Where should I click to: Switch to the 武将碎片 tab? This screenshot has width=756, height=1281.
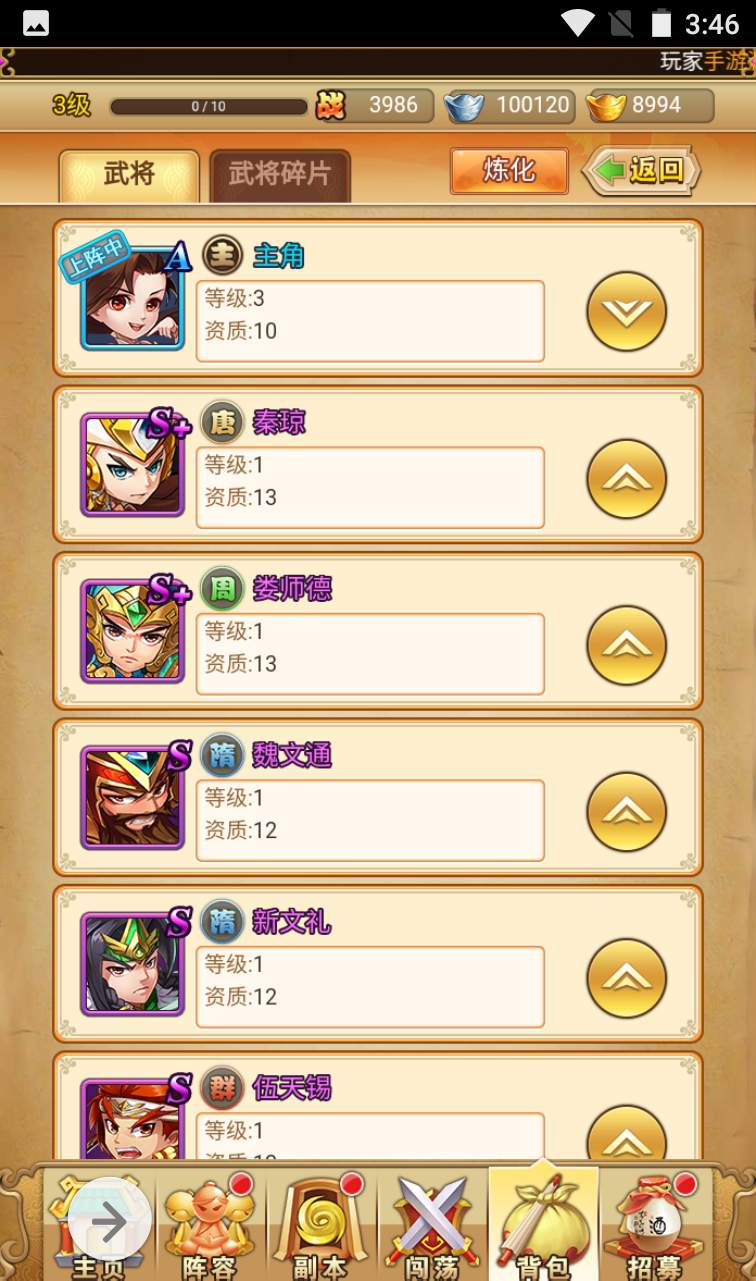coord(279,174)
